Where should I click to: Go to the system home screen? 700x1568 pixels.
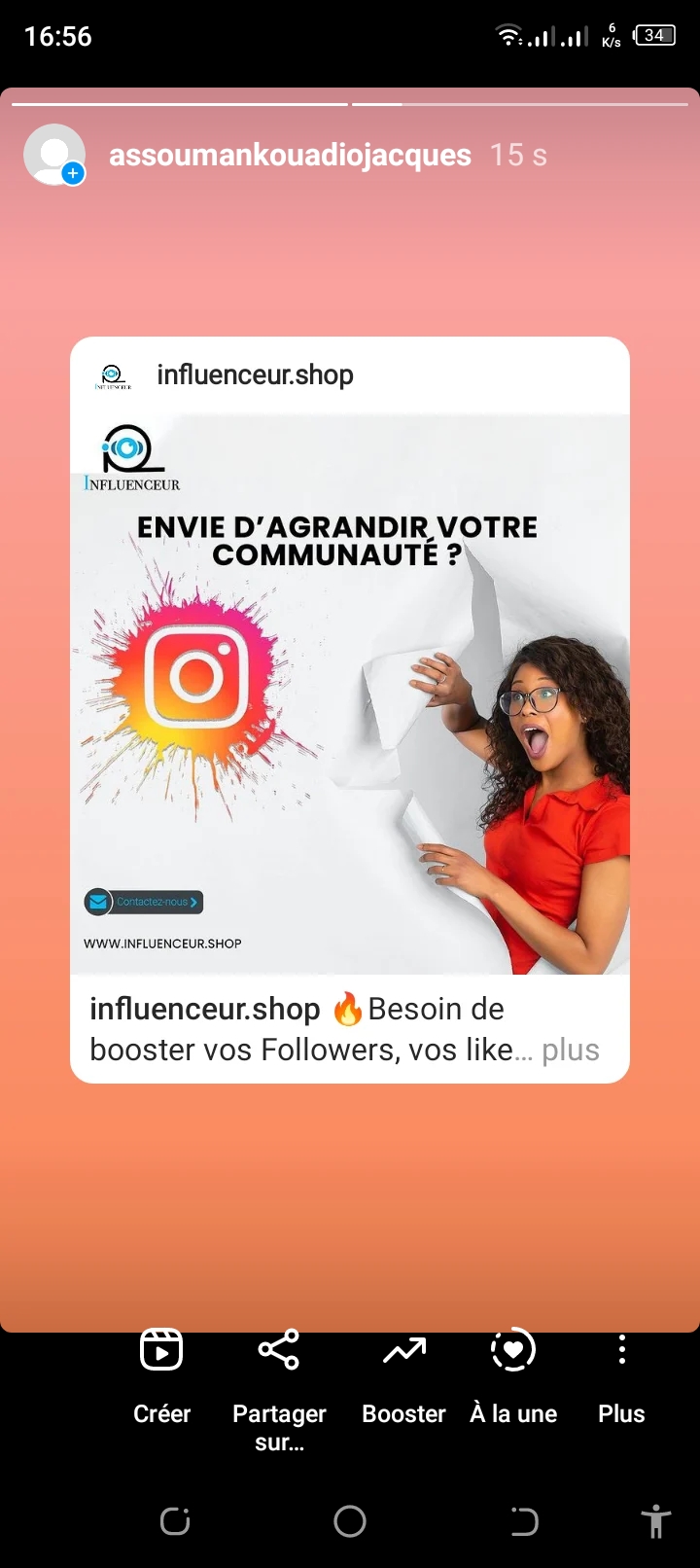tap(350, 1521)
